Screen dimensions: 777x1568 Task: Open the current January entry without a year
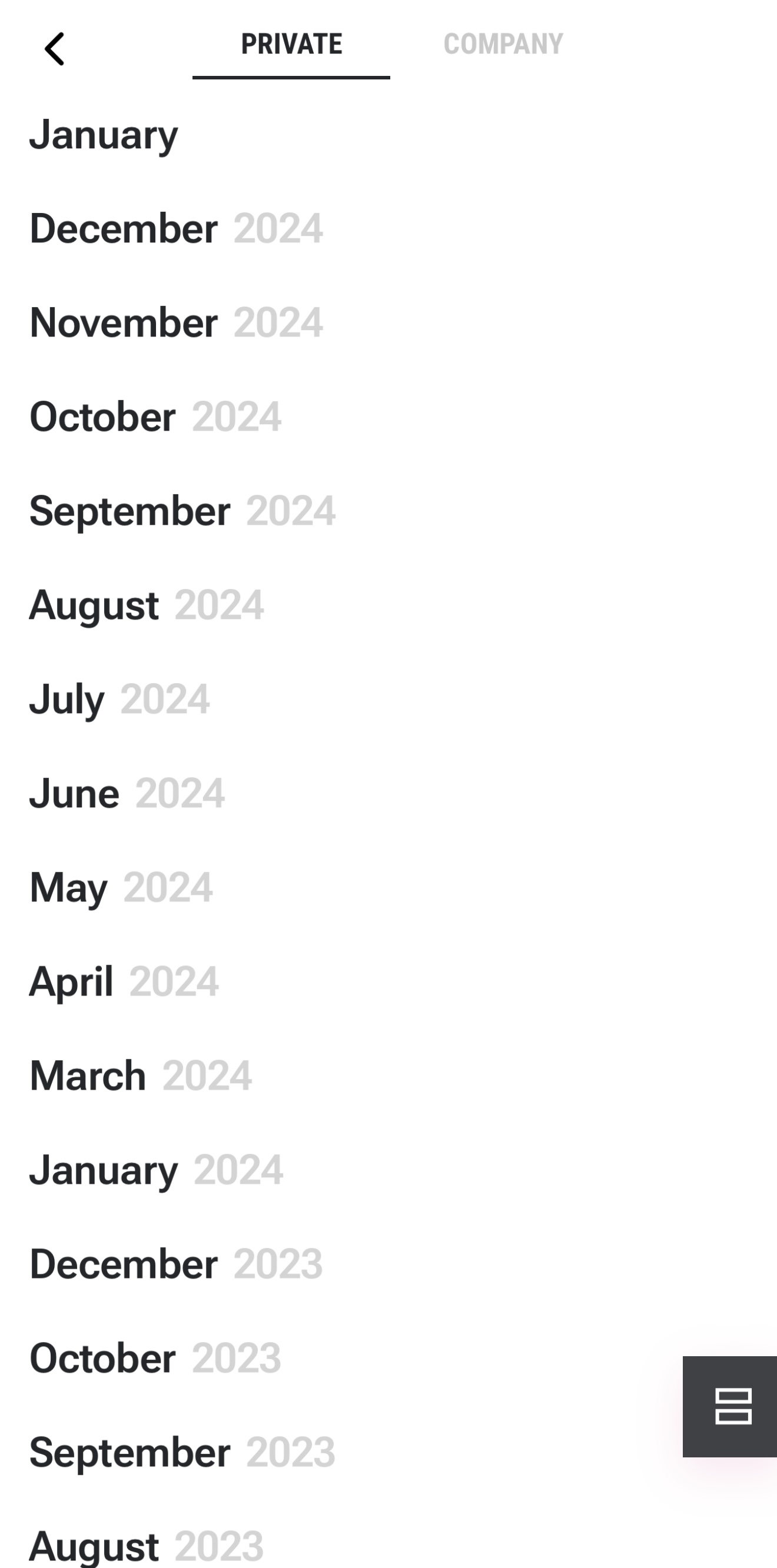point(104,135)
